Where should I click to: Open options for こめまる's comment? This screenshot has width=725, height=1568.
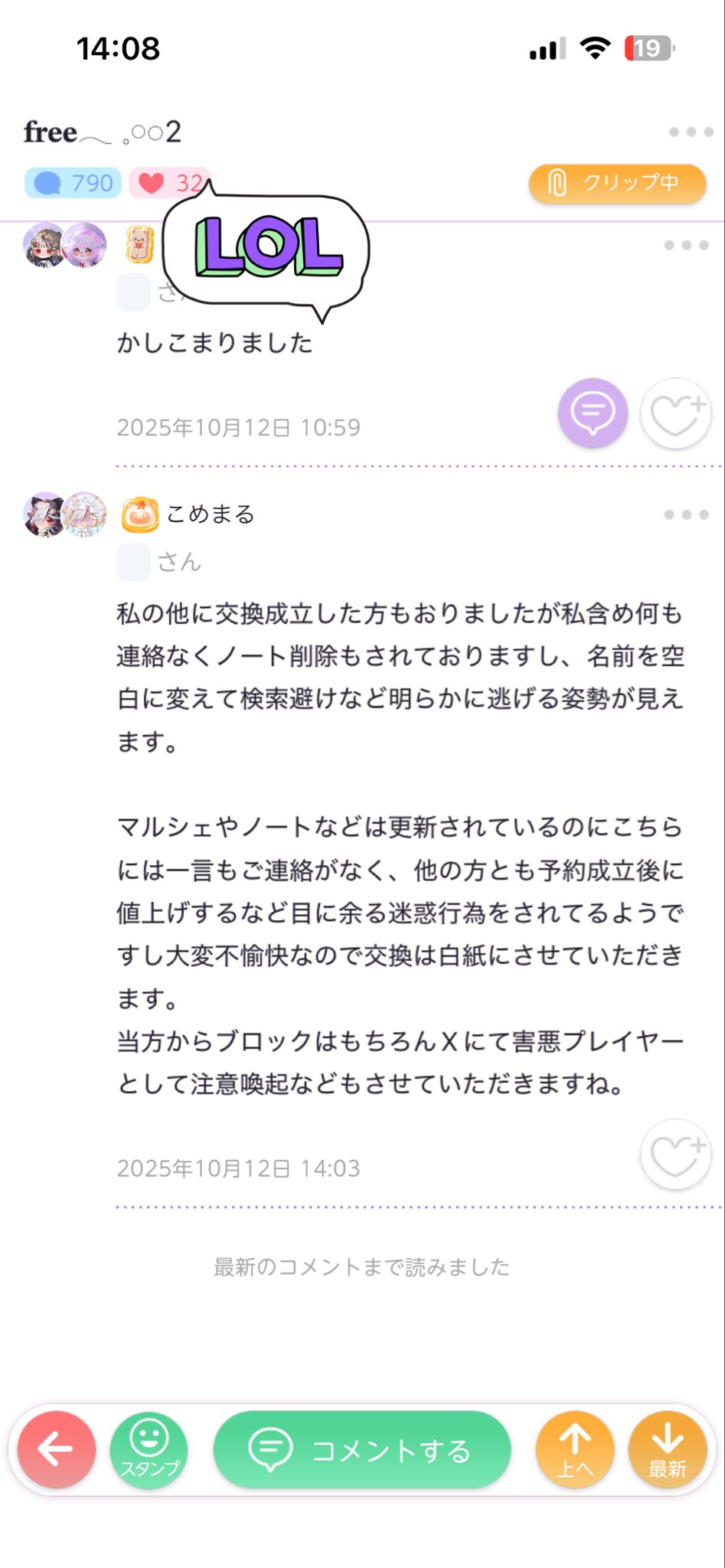(686, 515)
